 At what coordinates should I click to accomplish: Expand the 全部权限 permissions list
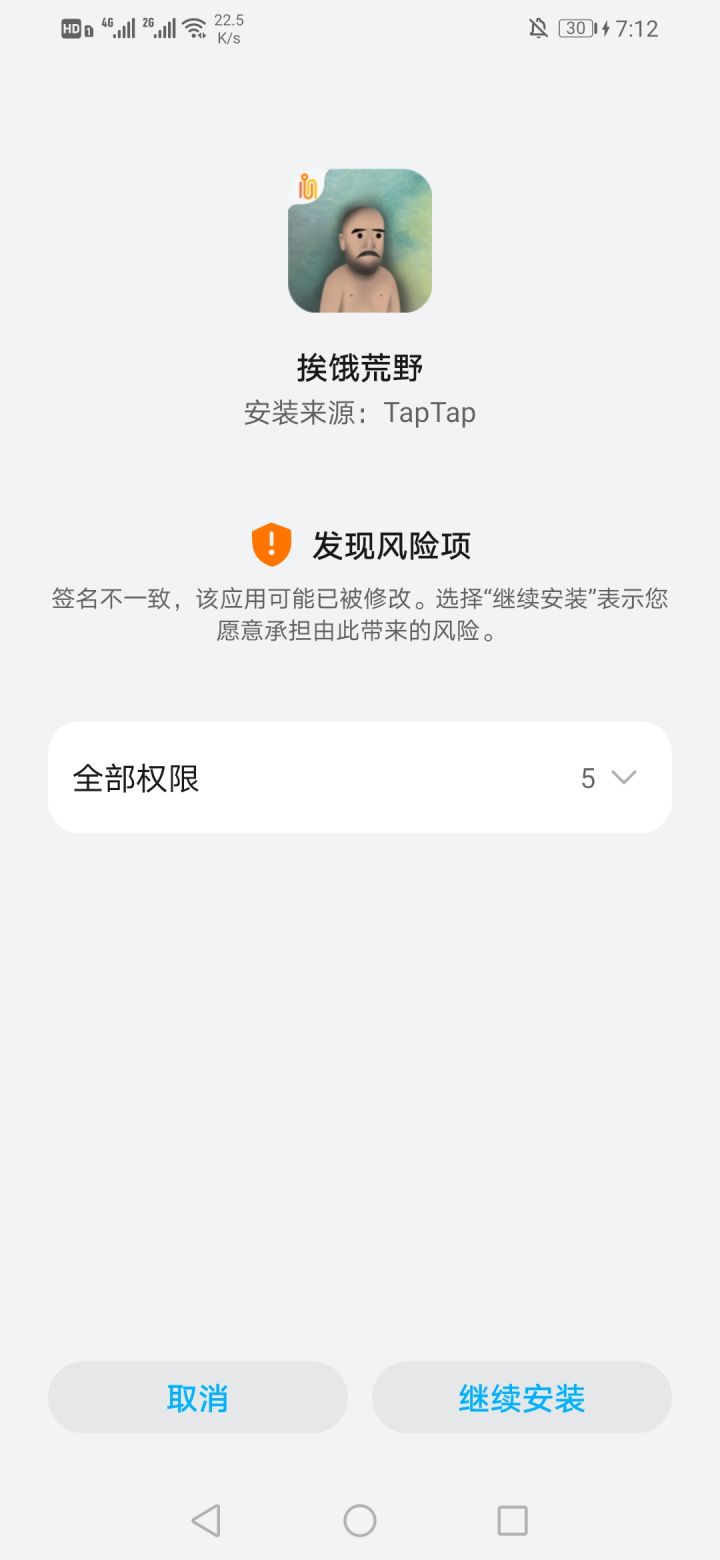(360, 777)
